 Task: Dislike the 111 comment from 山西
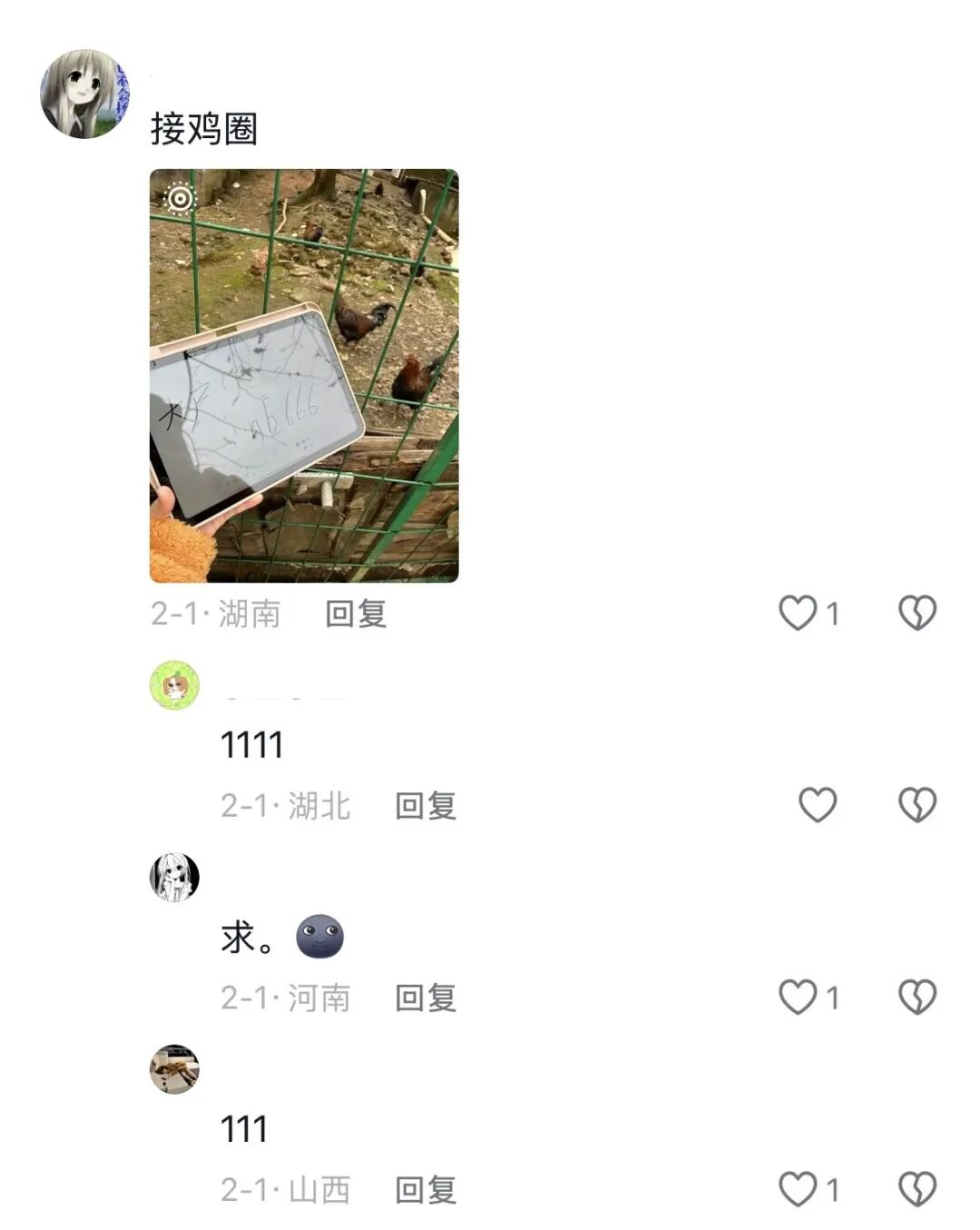point(916,1189)
